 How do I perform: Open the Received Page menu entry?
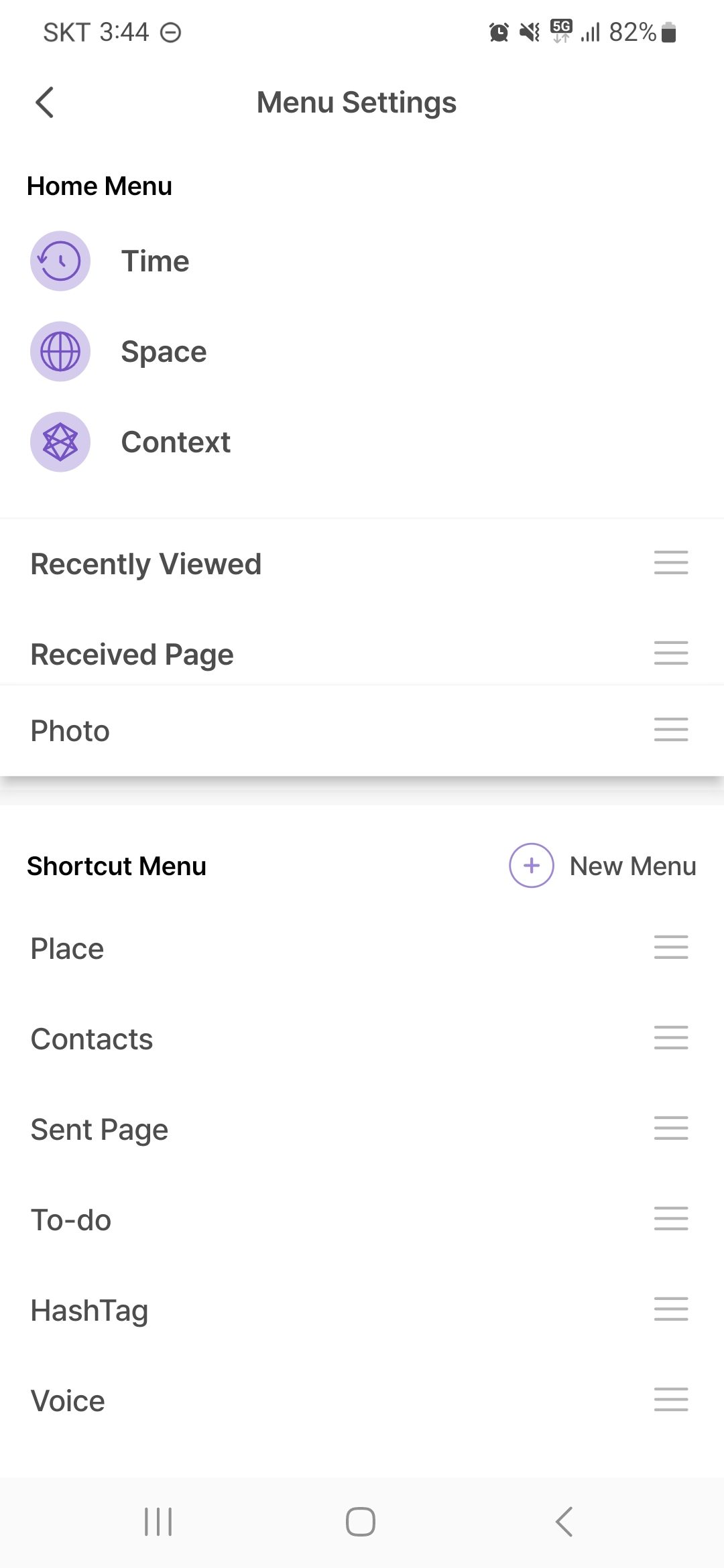coord(132,654)
